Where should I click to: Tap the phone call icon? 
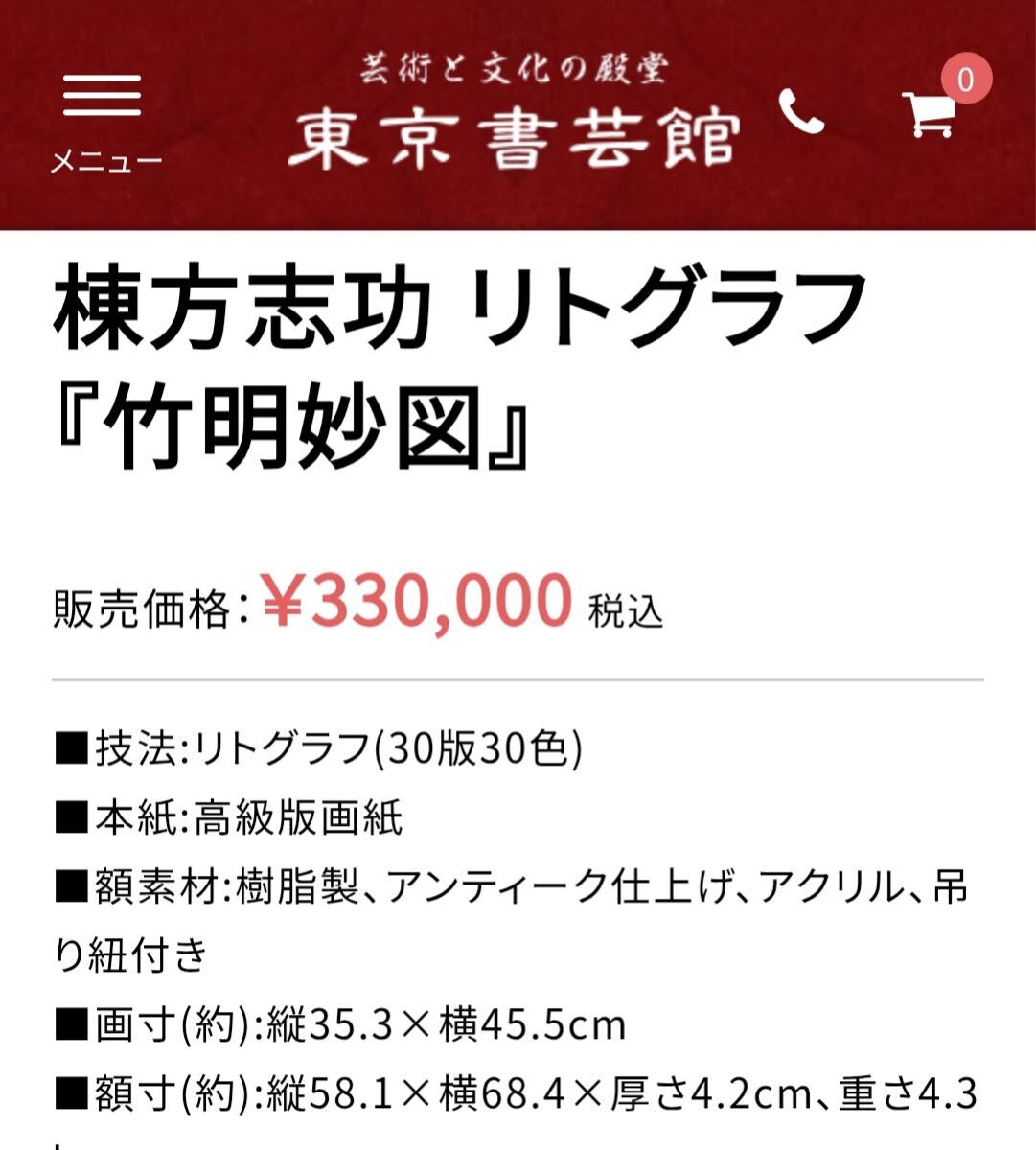pyautogui.click(x=800, y=111)
